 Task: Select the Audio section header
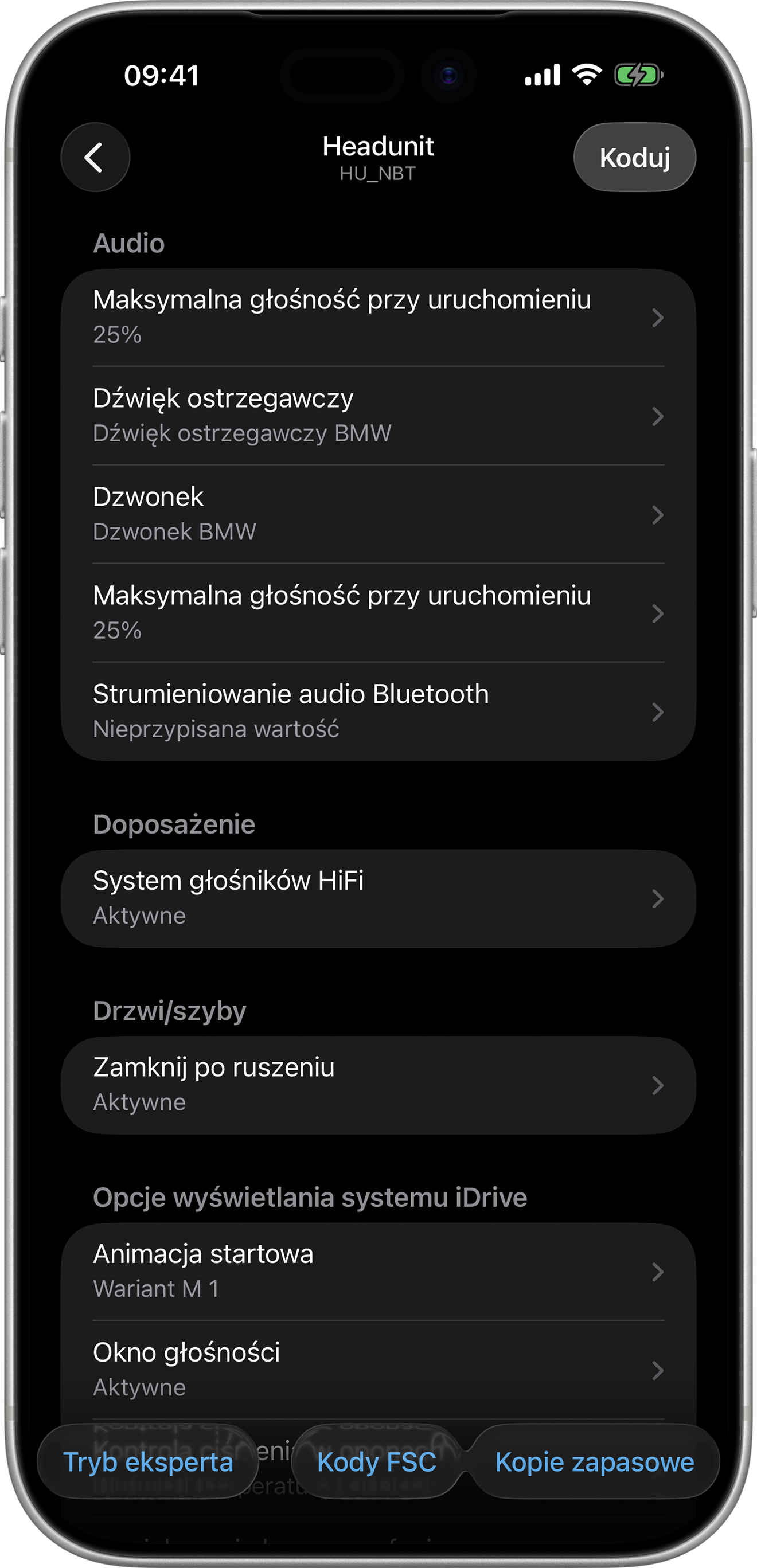tap(128, 243)
